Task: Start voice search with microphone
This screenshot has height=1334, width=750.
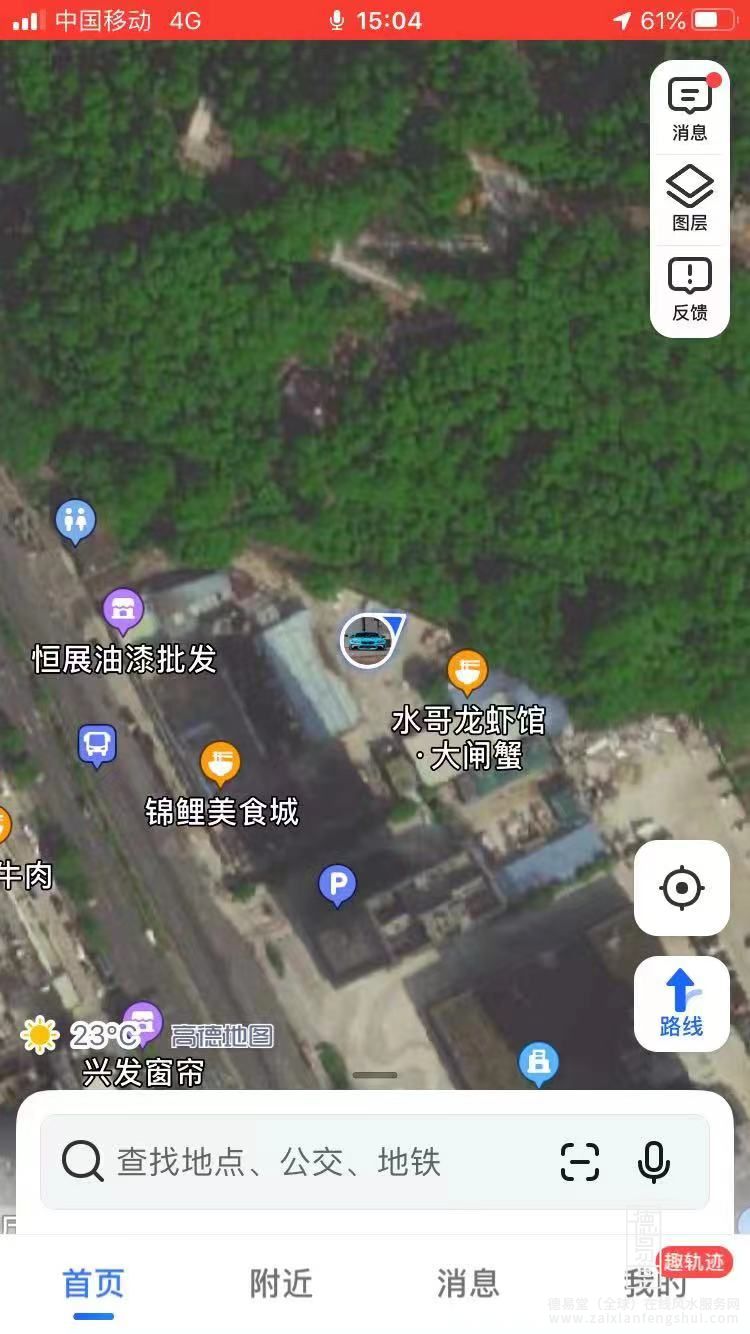Action: [x=654, y=1162]
